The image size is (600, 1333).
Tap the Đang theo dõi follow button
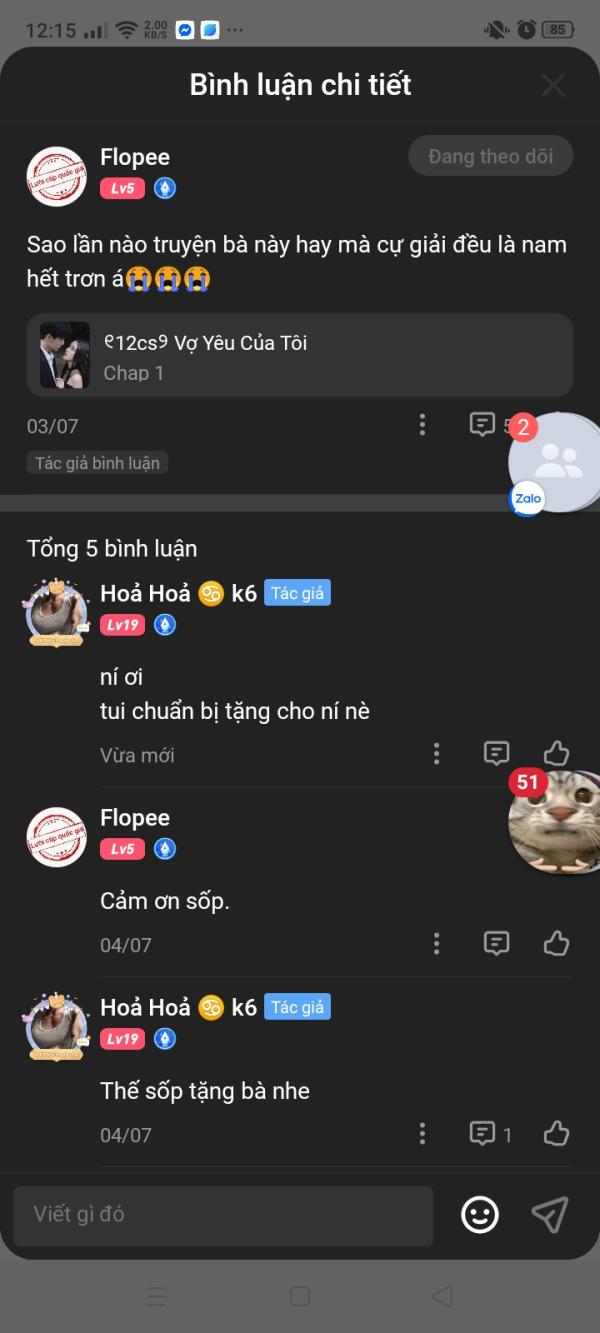click(490, 156)
